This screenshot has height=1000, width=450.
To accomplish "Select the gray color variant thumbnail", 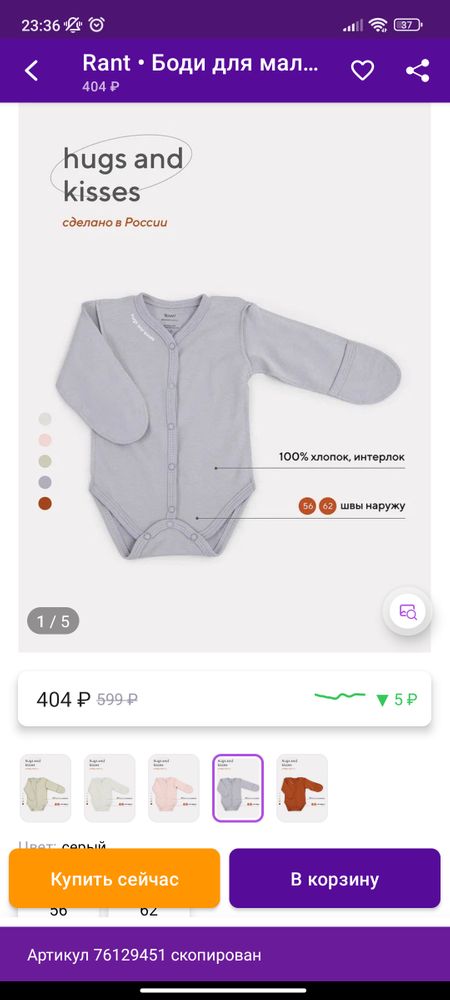I will pos(238,788).
